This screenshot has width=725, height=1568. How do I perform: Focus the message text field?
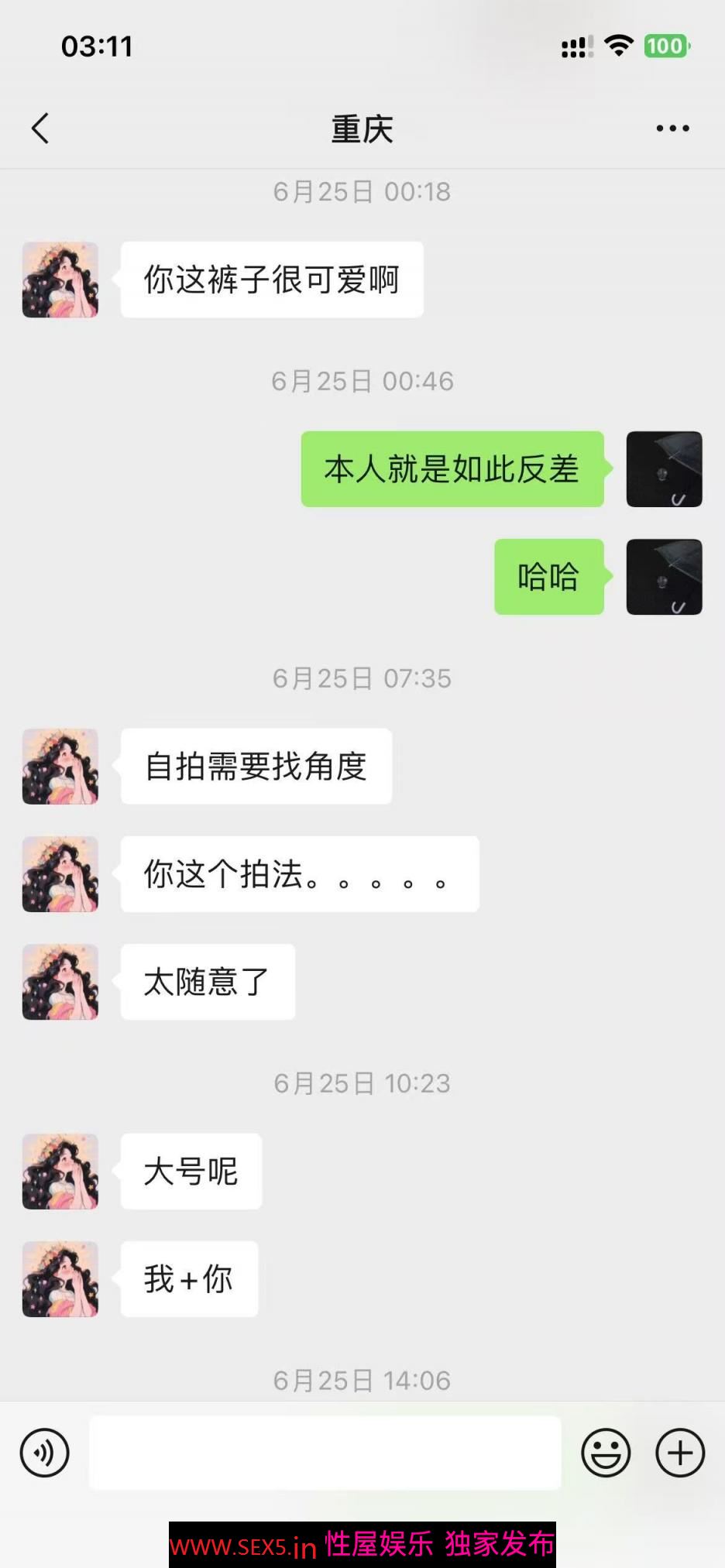coord(325,1453)
